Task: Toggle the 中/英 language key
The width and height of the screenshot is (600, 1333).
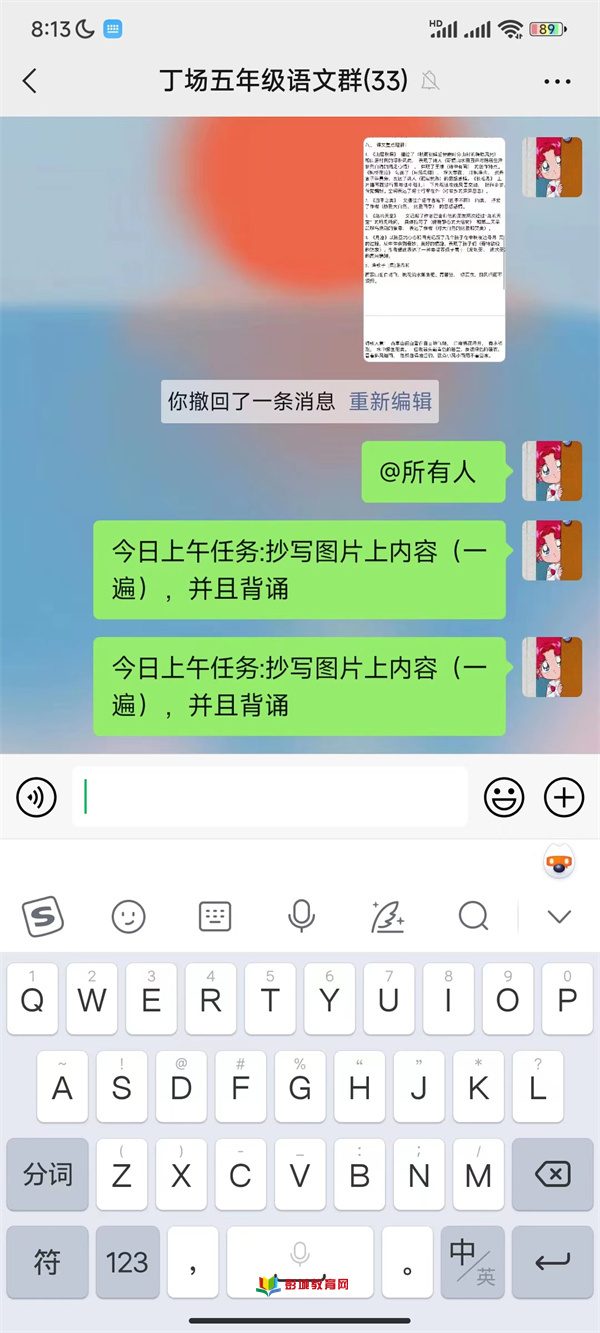Action: click(x=473, y=1262)
